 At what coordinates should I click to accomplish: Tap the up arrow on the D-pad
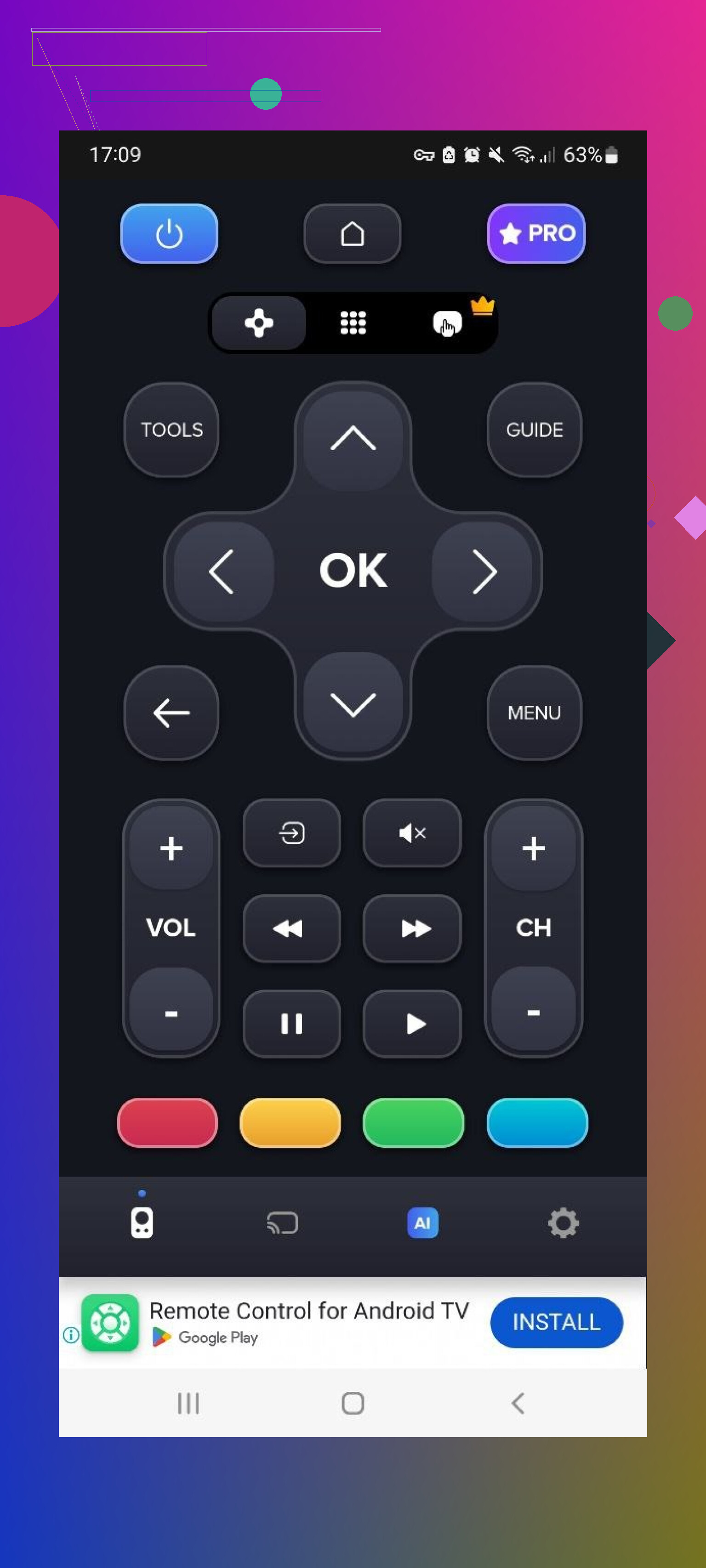(x=353, y=439)
